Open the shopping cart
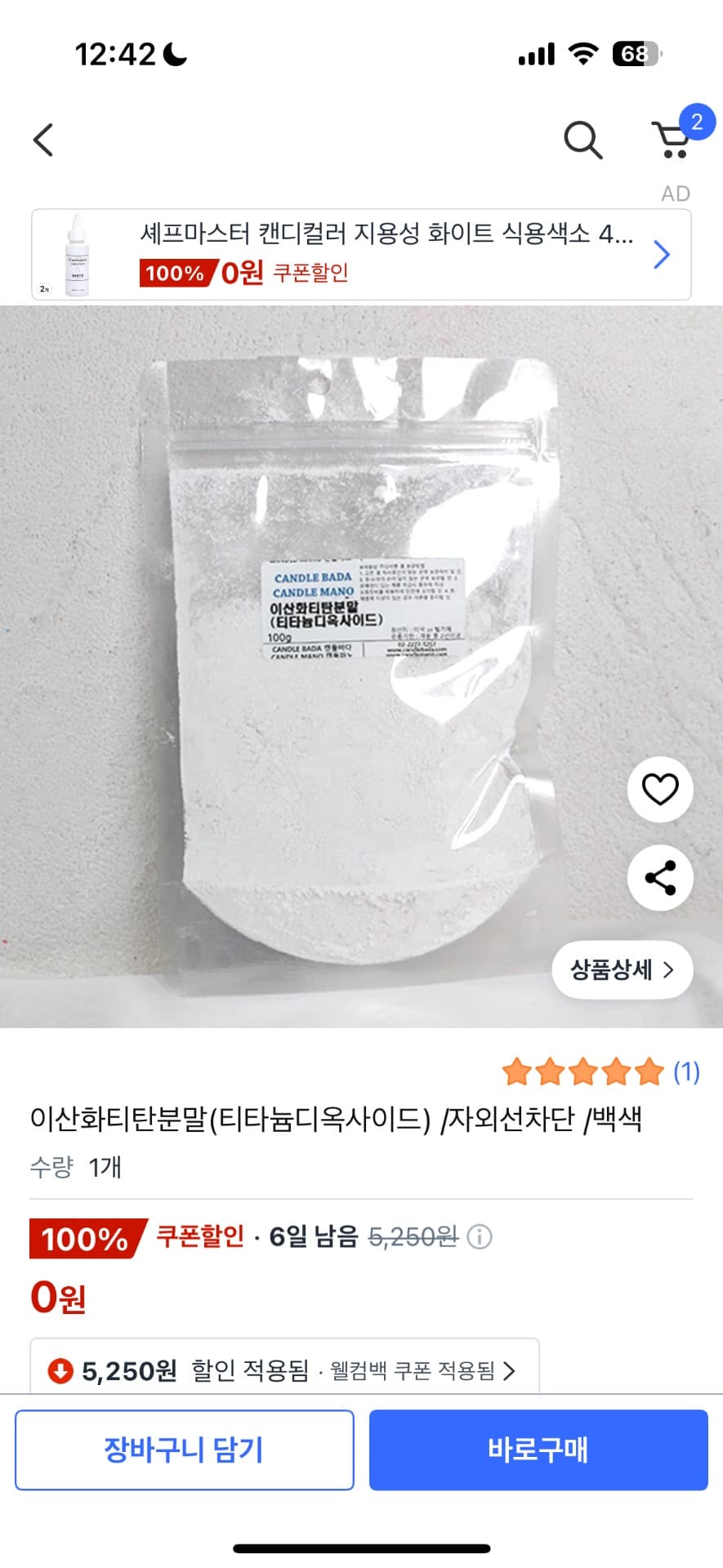 672,140
